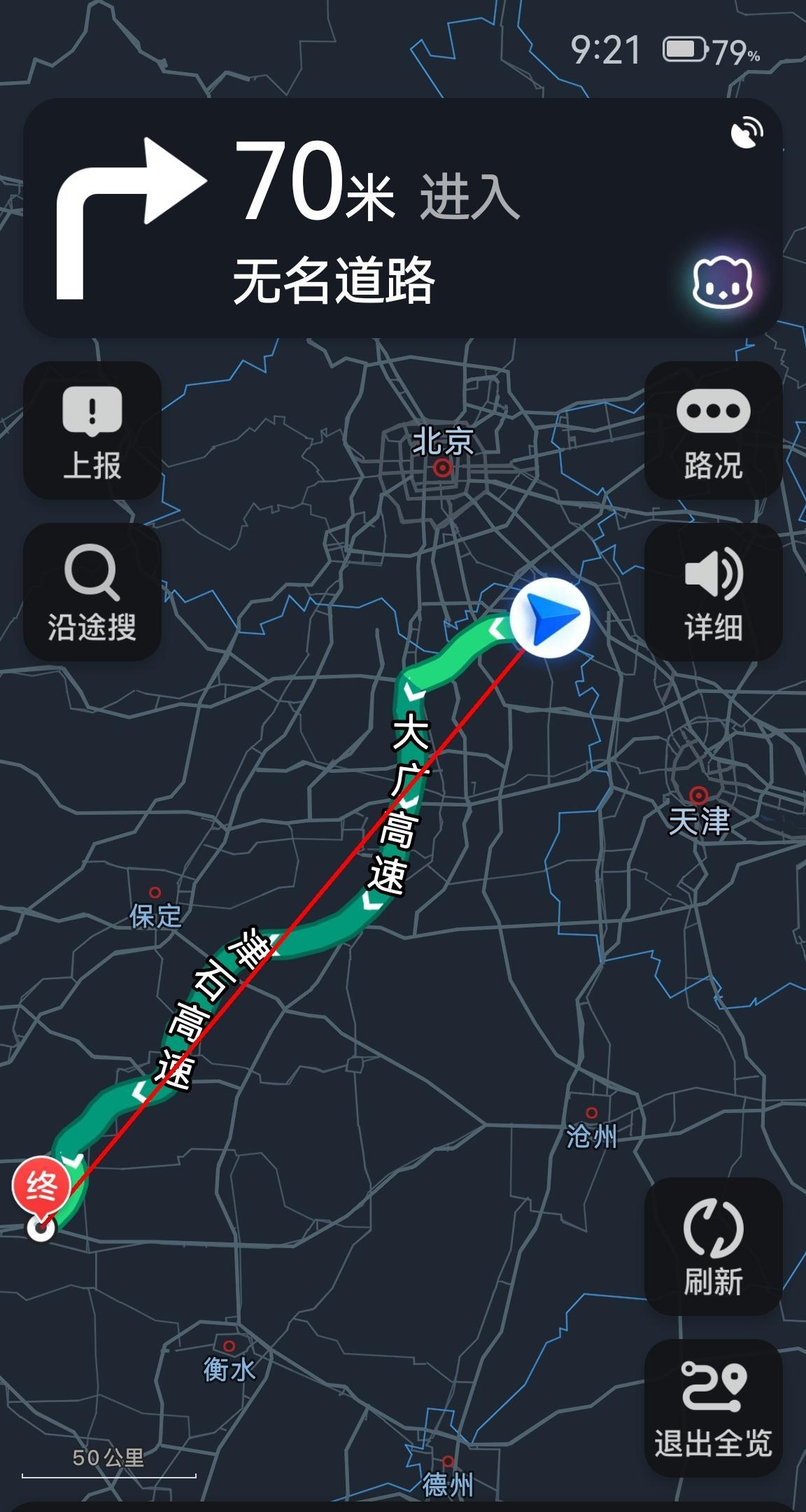Tap 刷新 to refresh the route
The height and width of the screenshot is (1512, 806).
pos(713,1246)
